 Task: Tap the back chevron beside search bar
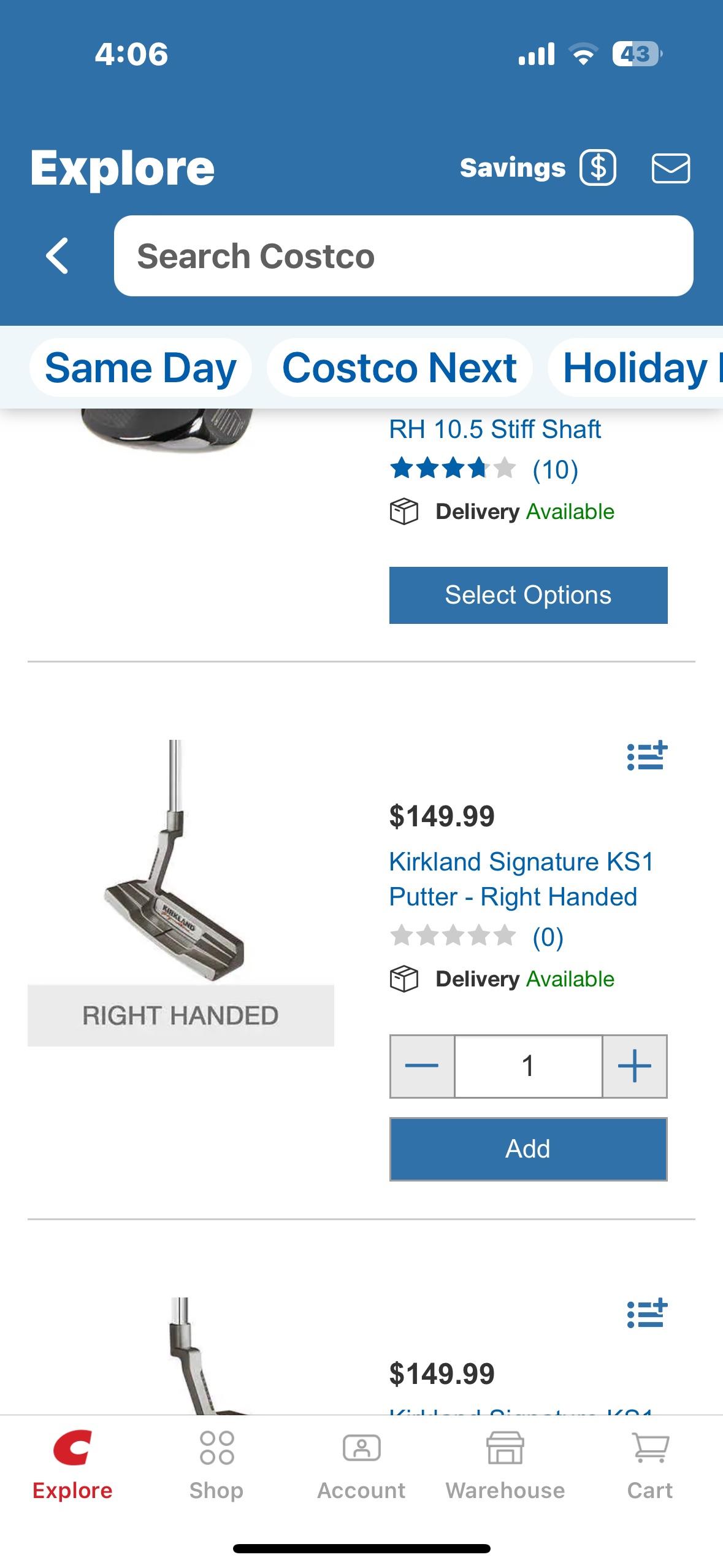(x=58, y=255)
